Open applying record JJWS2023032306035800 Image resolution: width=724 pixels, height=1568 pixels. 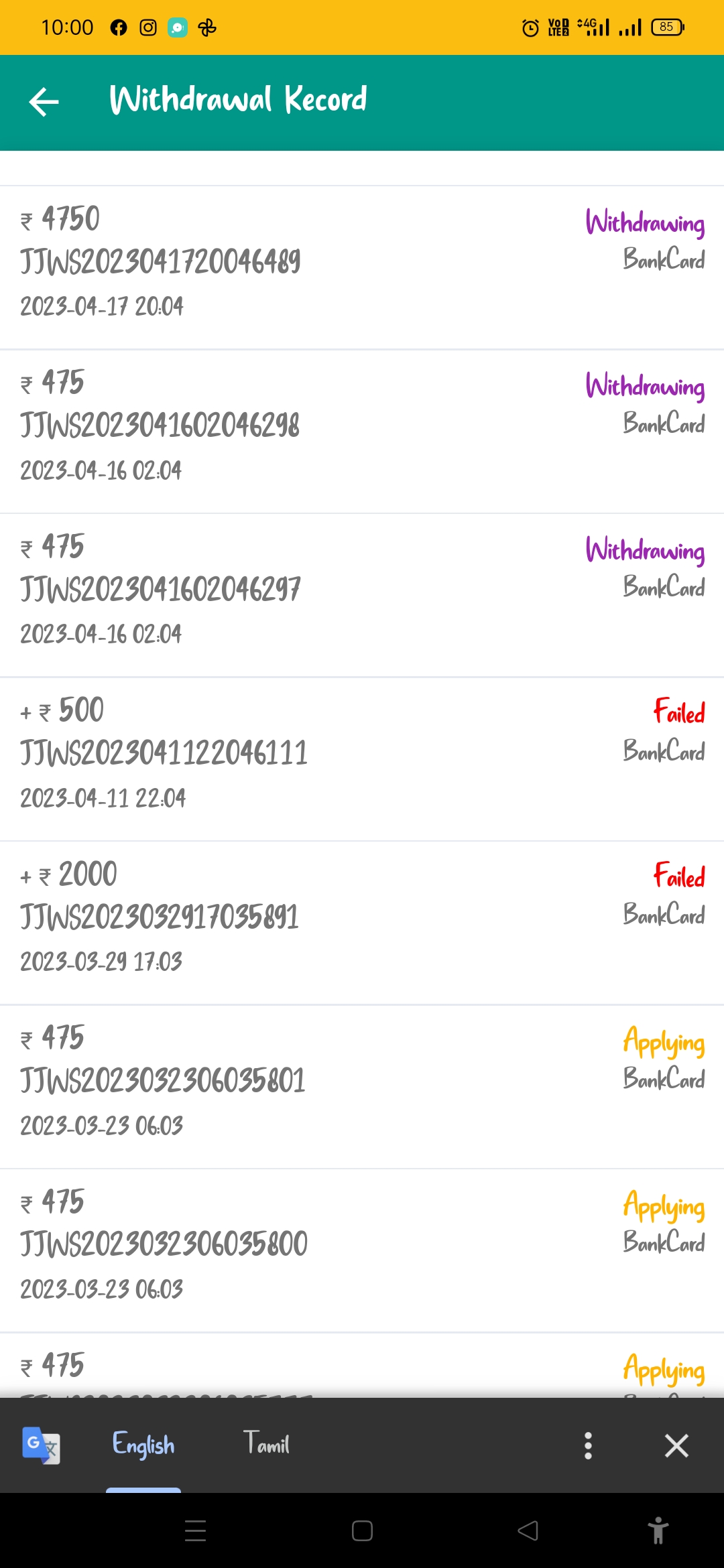tap(362, 1250)
